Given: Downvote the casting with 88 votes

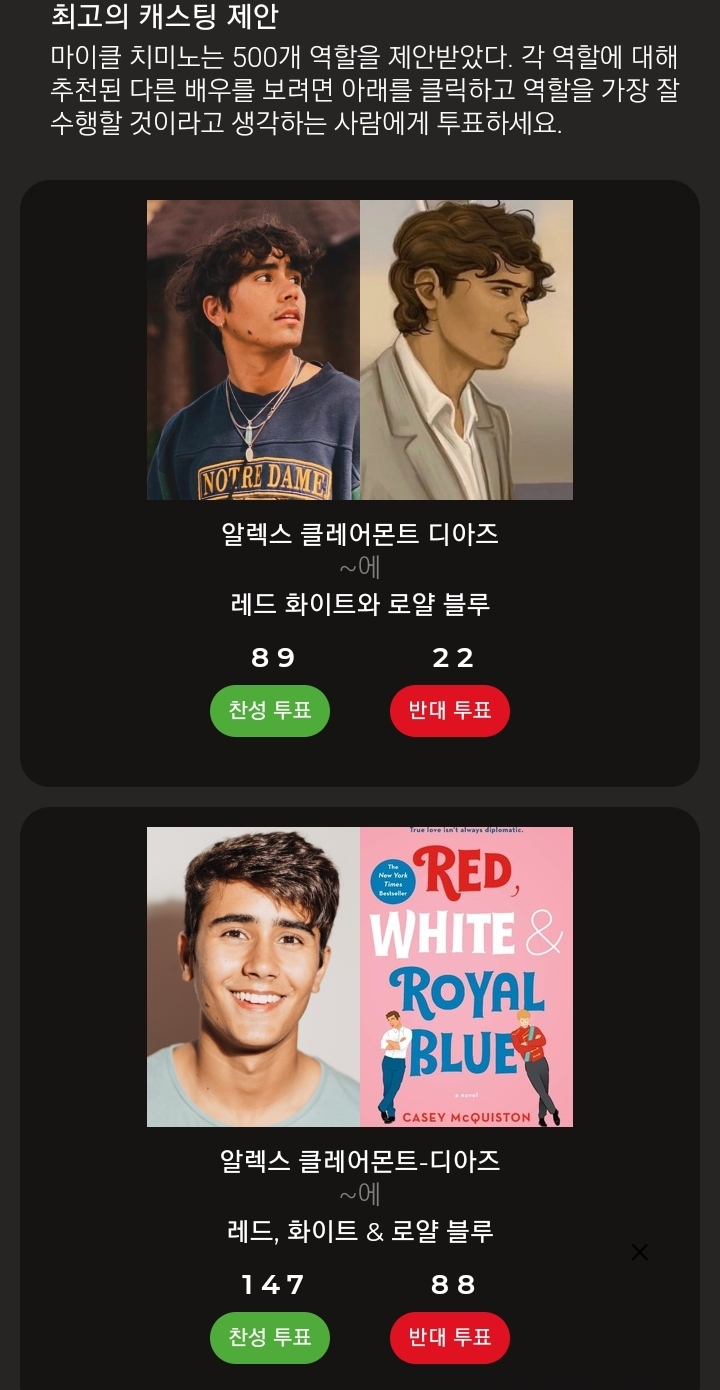Looking at the screenshot, I should pyautogui.click(x=450, y=1338).
